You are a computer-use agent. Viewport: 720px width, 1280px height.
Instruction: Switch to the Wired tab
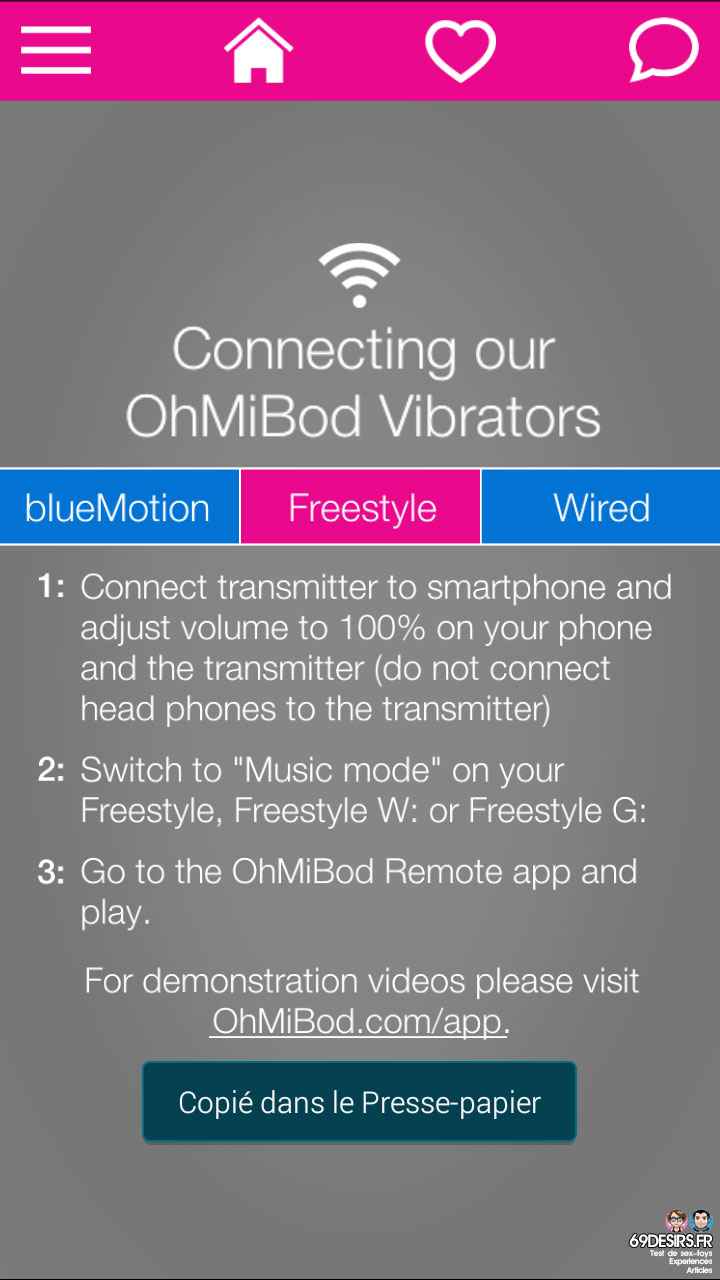pyautogui.click(x=601, y=507)
